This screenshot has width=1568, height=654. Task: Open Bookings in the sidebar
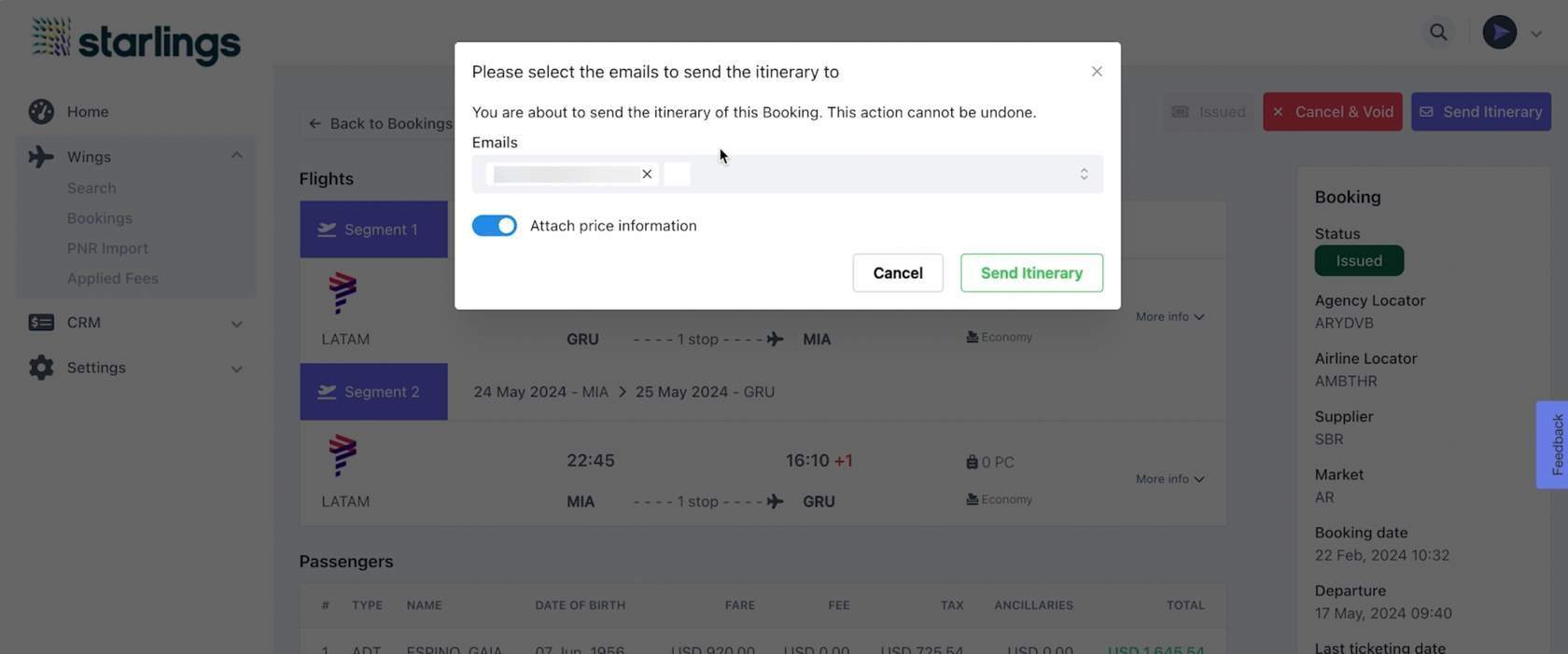click(99, 218)
